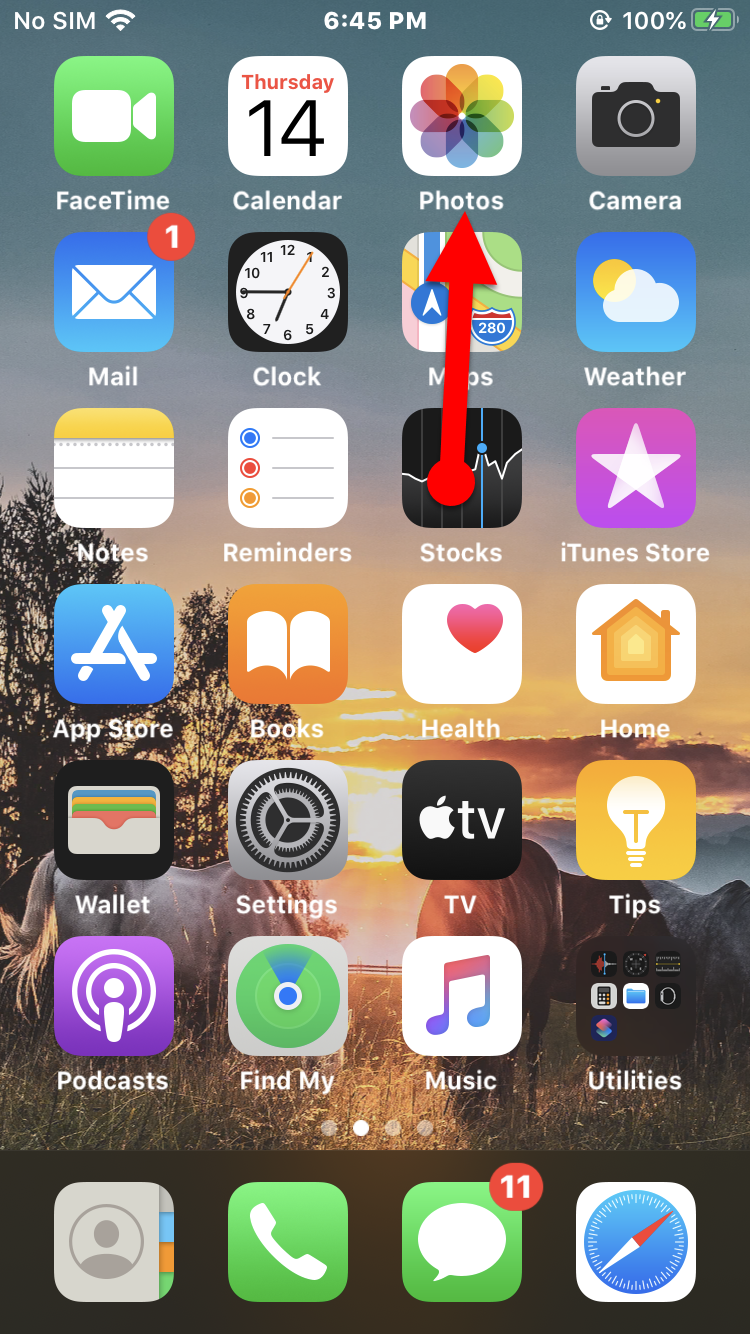Open the iTunes Store
Screen dimensions: 750x1334
(x=635, y=468)
